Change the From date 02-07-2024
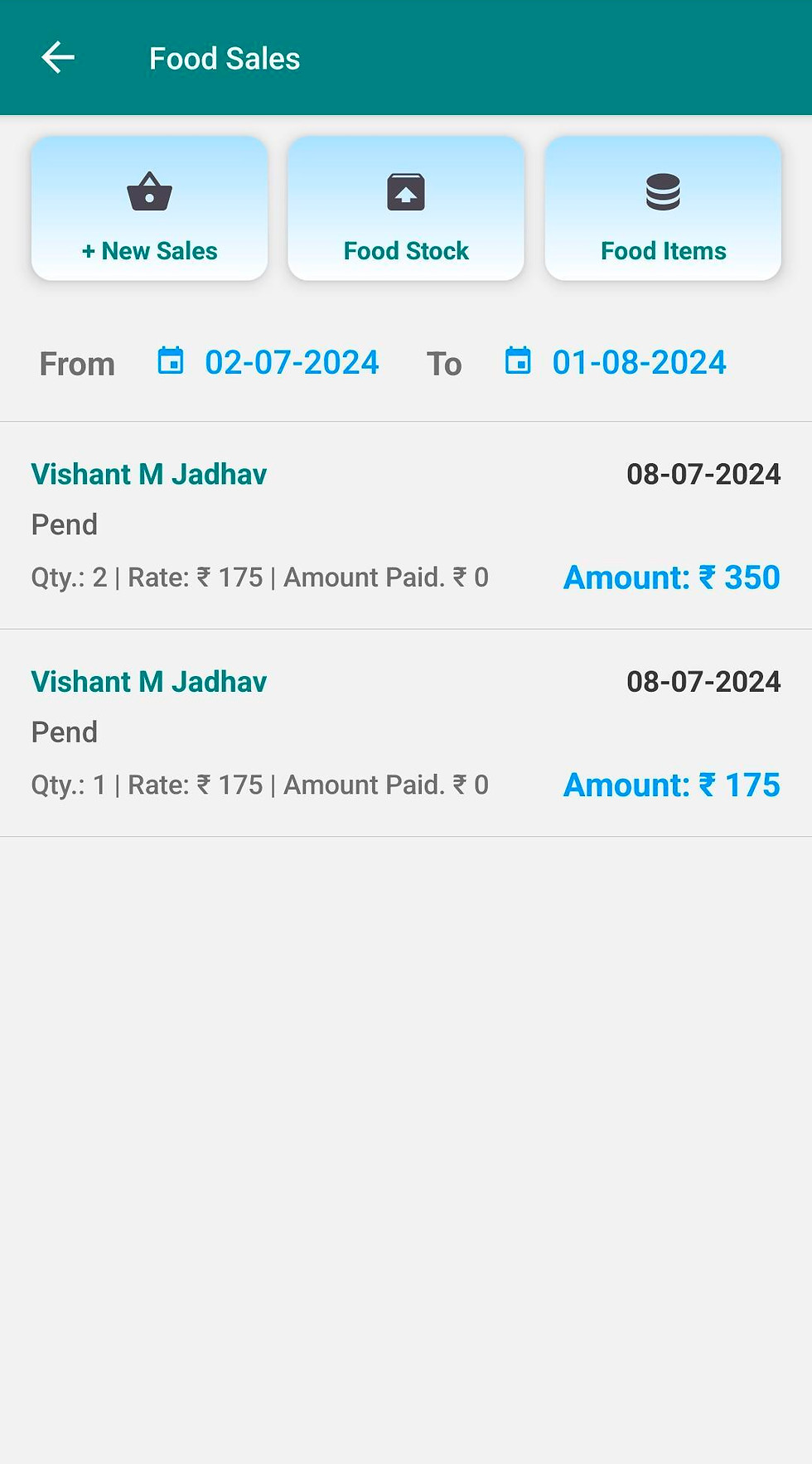812x1464 pixels. tap(269, 363)
